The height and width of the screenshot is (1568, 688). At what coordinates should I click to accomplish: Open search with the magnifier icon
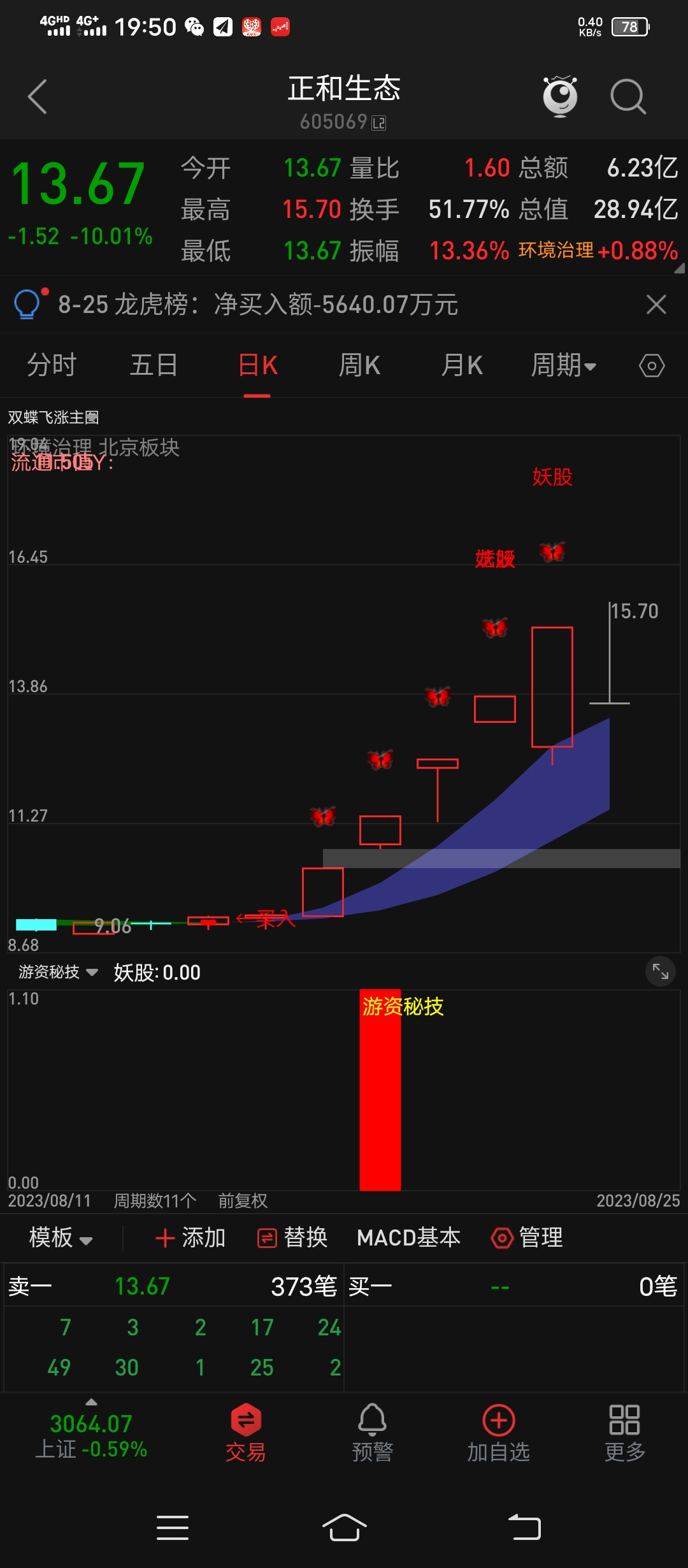click(x=628, y=97)
